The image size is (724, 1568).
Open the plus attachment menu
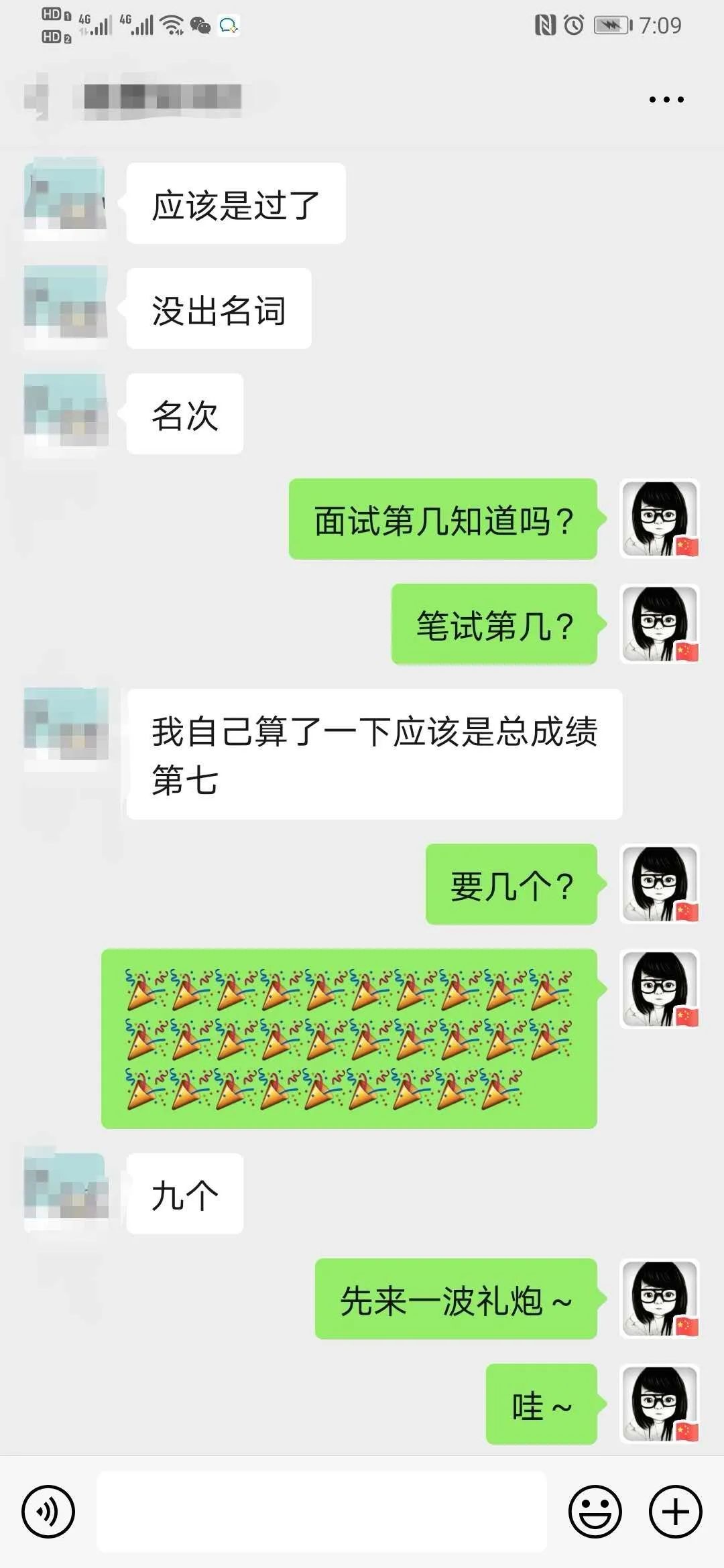click(x=675, y=1512)
